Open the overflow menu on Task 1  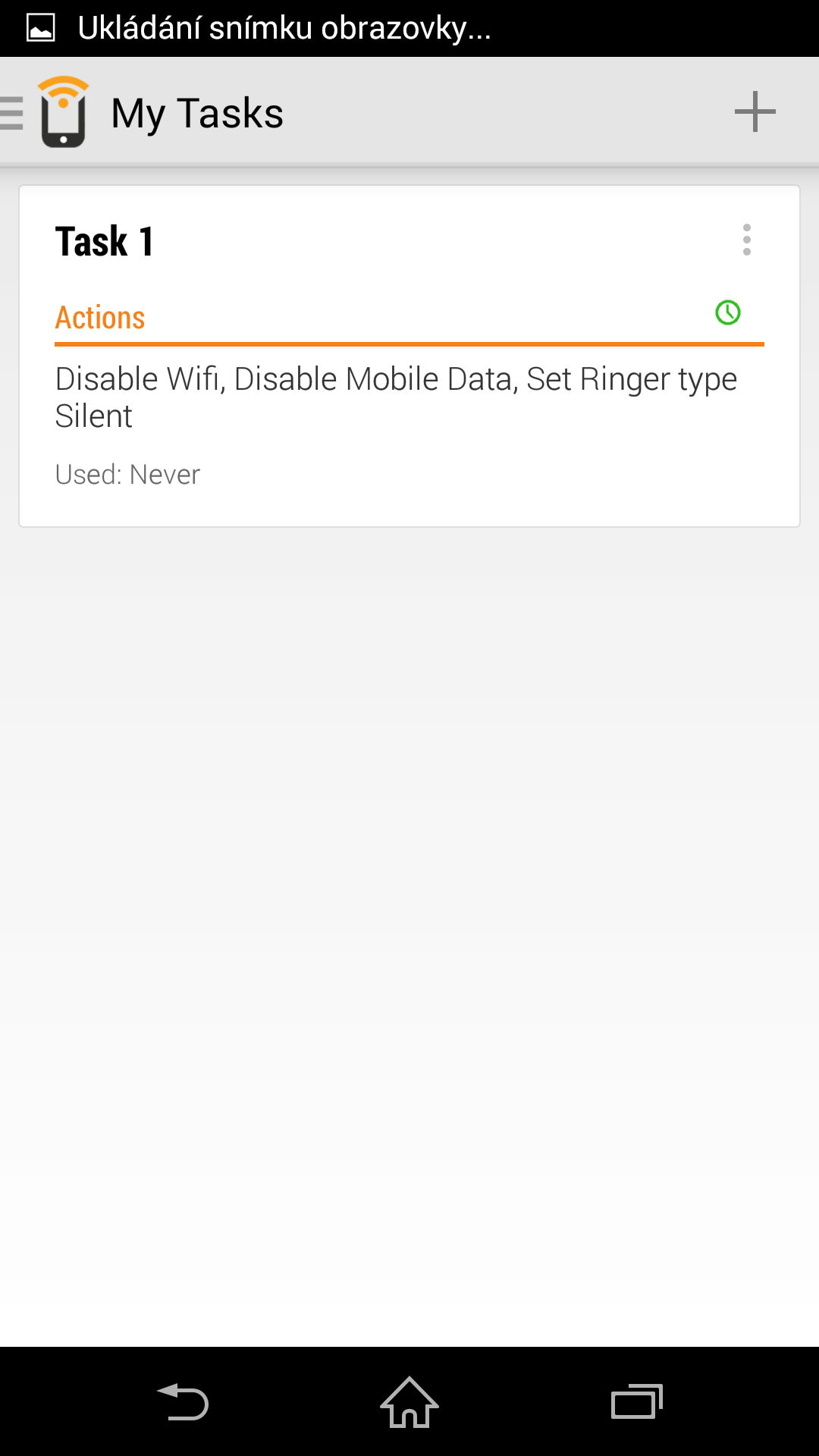(x=747, y=240)
